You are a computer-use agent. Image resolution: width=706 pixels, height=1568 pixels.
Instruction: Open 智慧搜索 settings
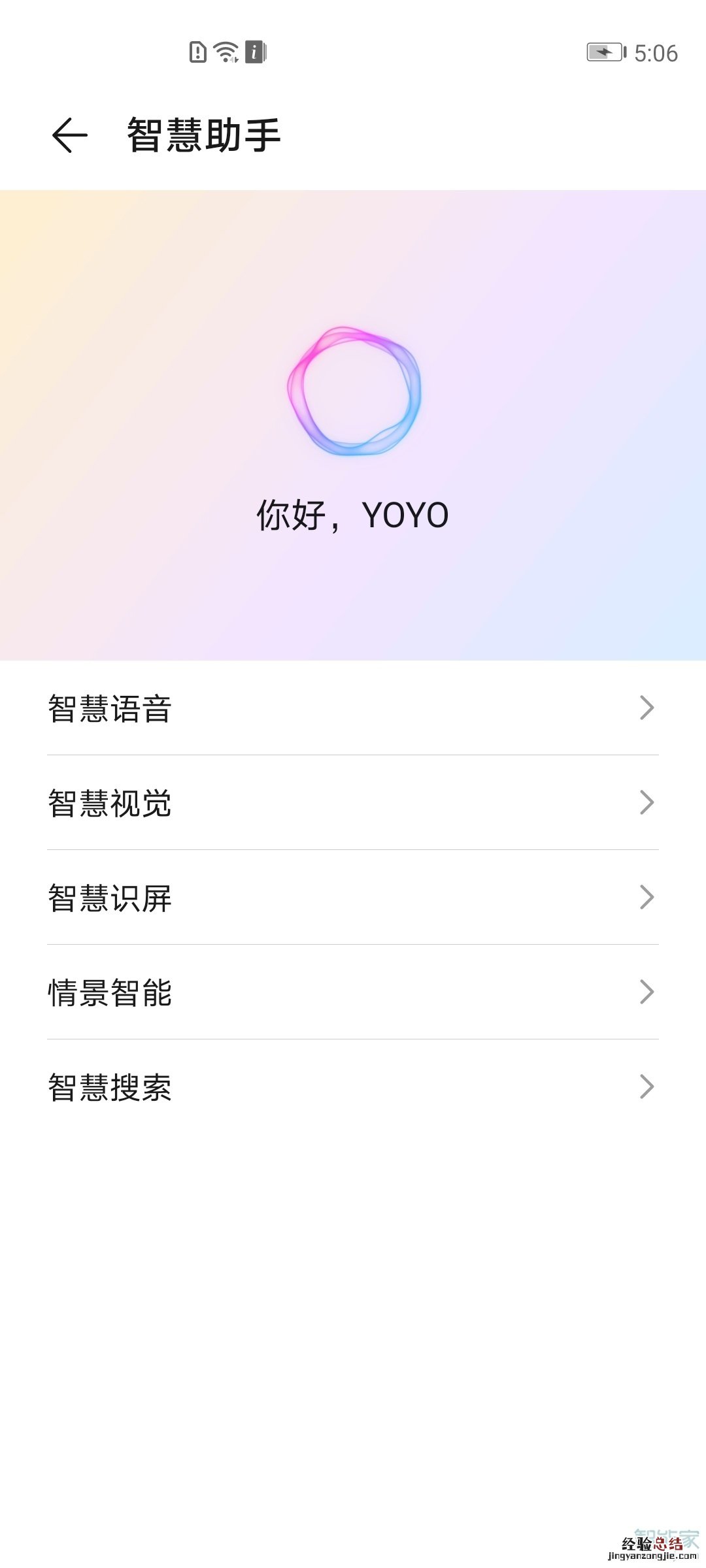(353, 1087)
